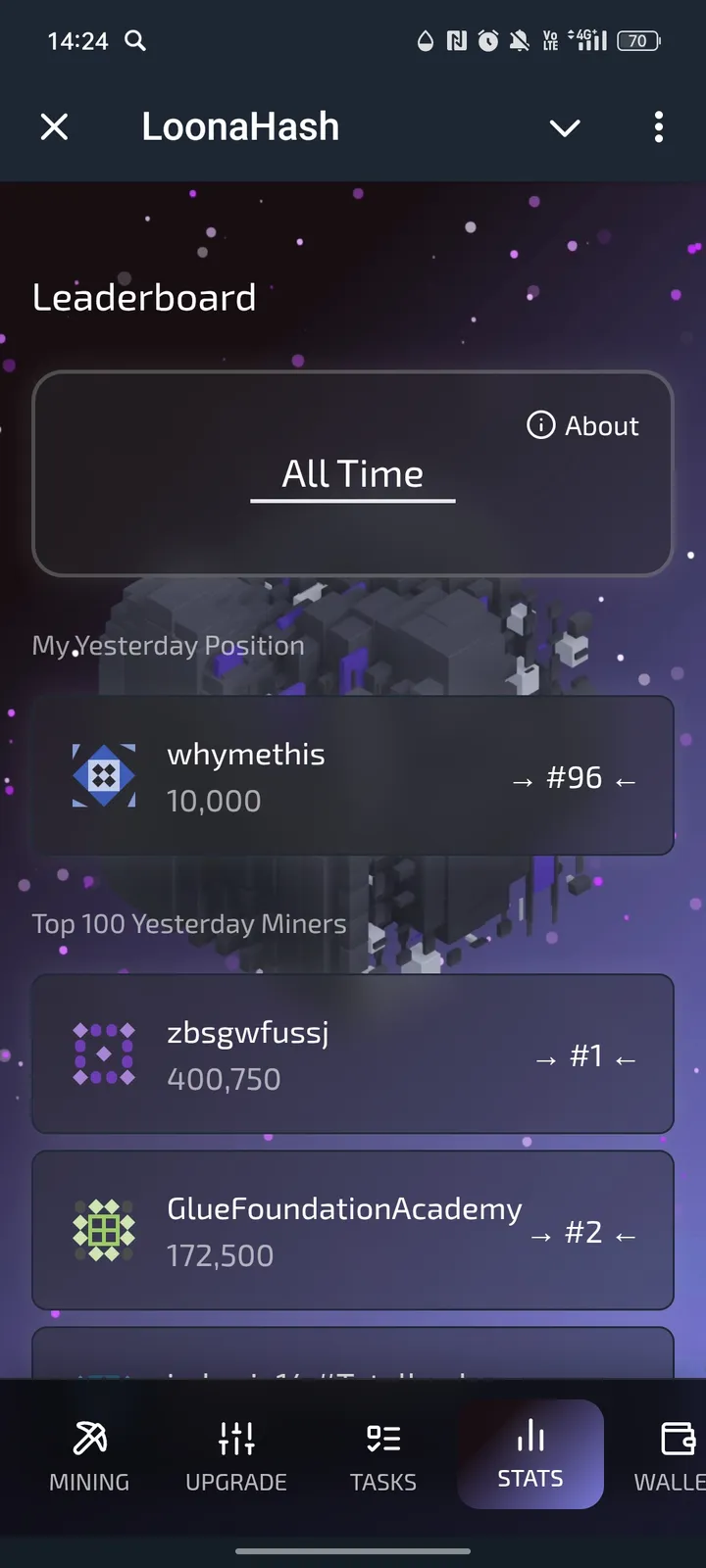Tap the search icon in the status bar
The image size is (706, 1568).
click(x=135, y=41)
